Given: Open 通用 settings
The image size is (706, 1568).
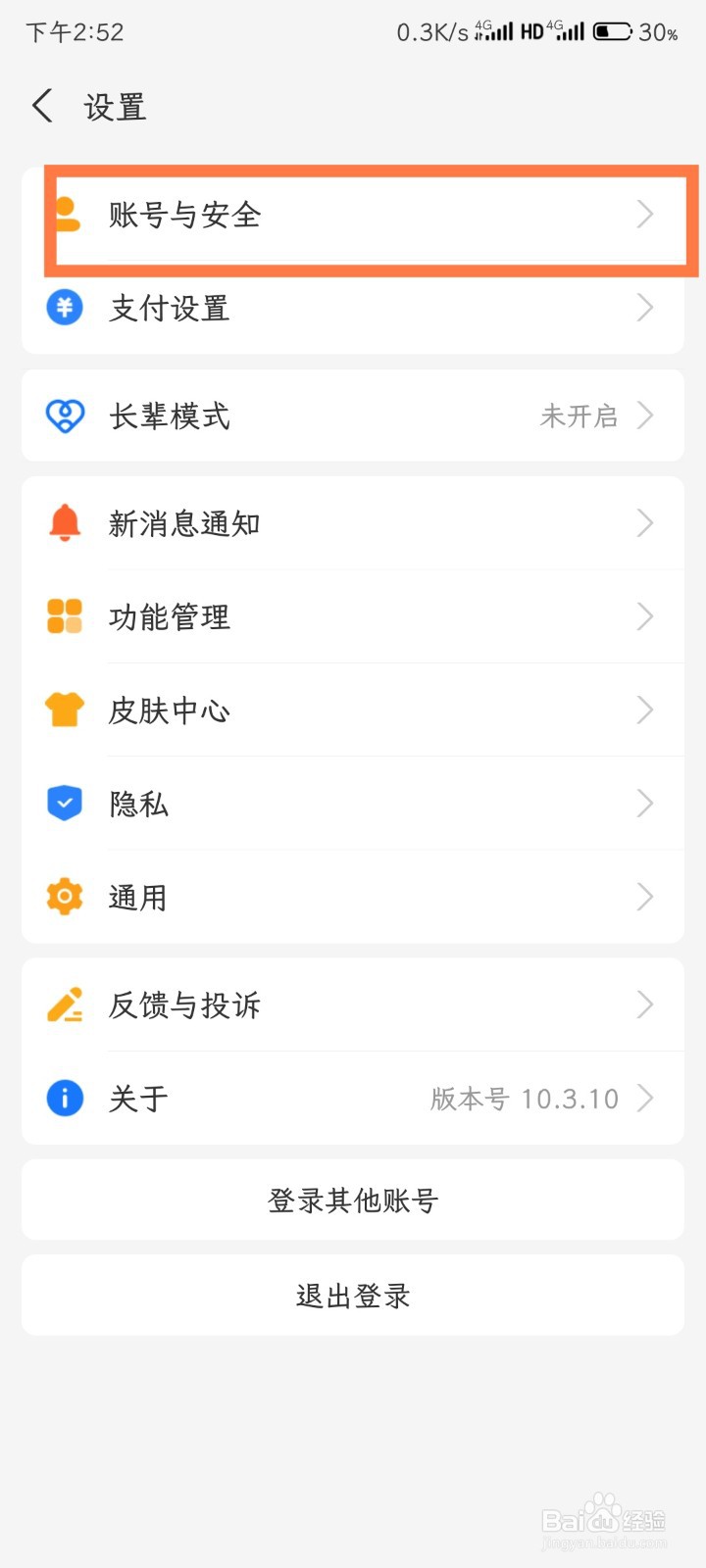Looking at the screenshot, I should coord(353,897).
